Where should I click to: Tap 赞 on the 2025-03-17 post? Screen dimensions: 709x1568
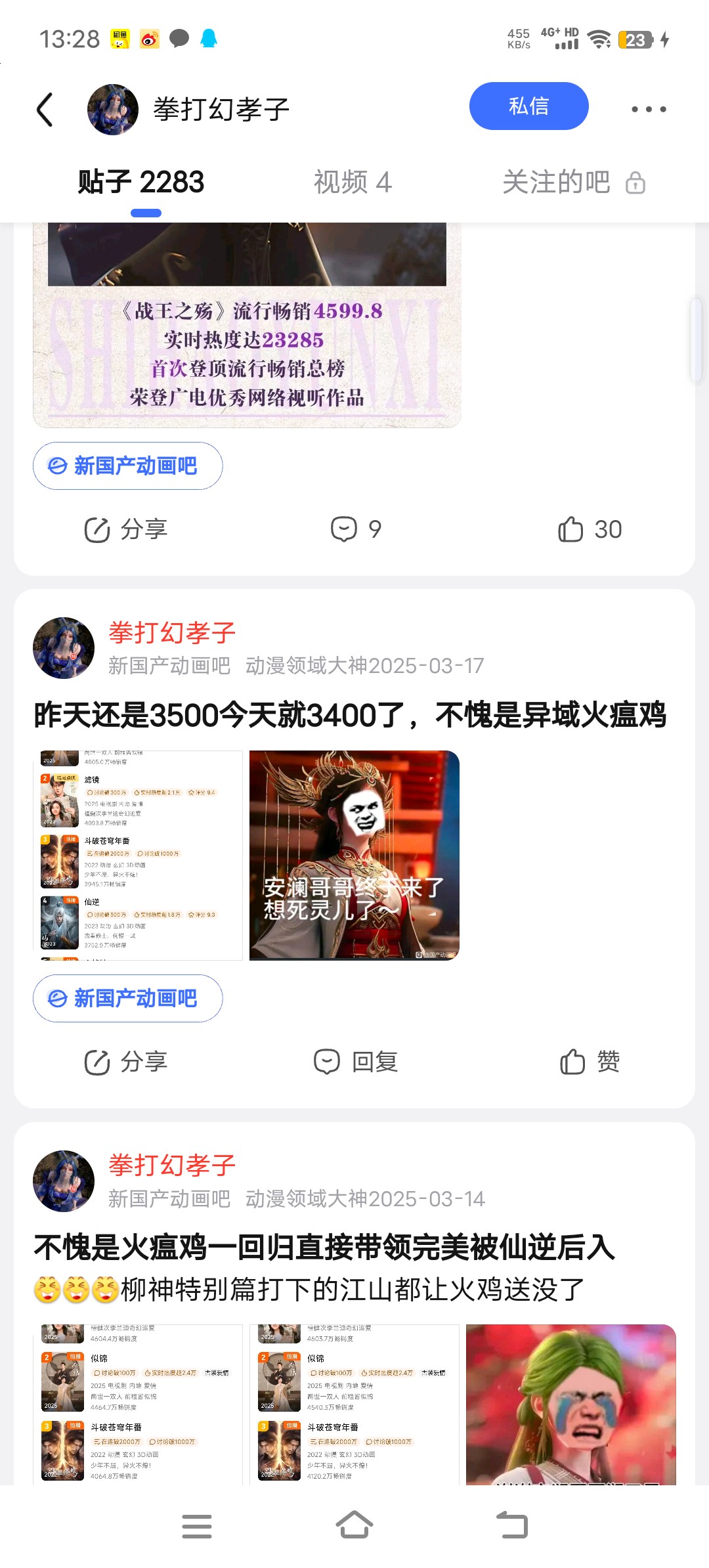point(590,1062)
